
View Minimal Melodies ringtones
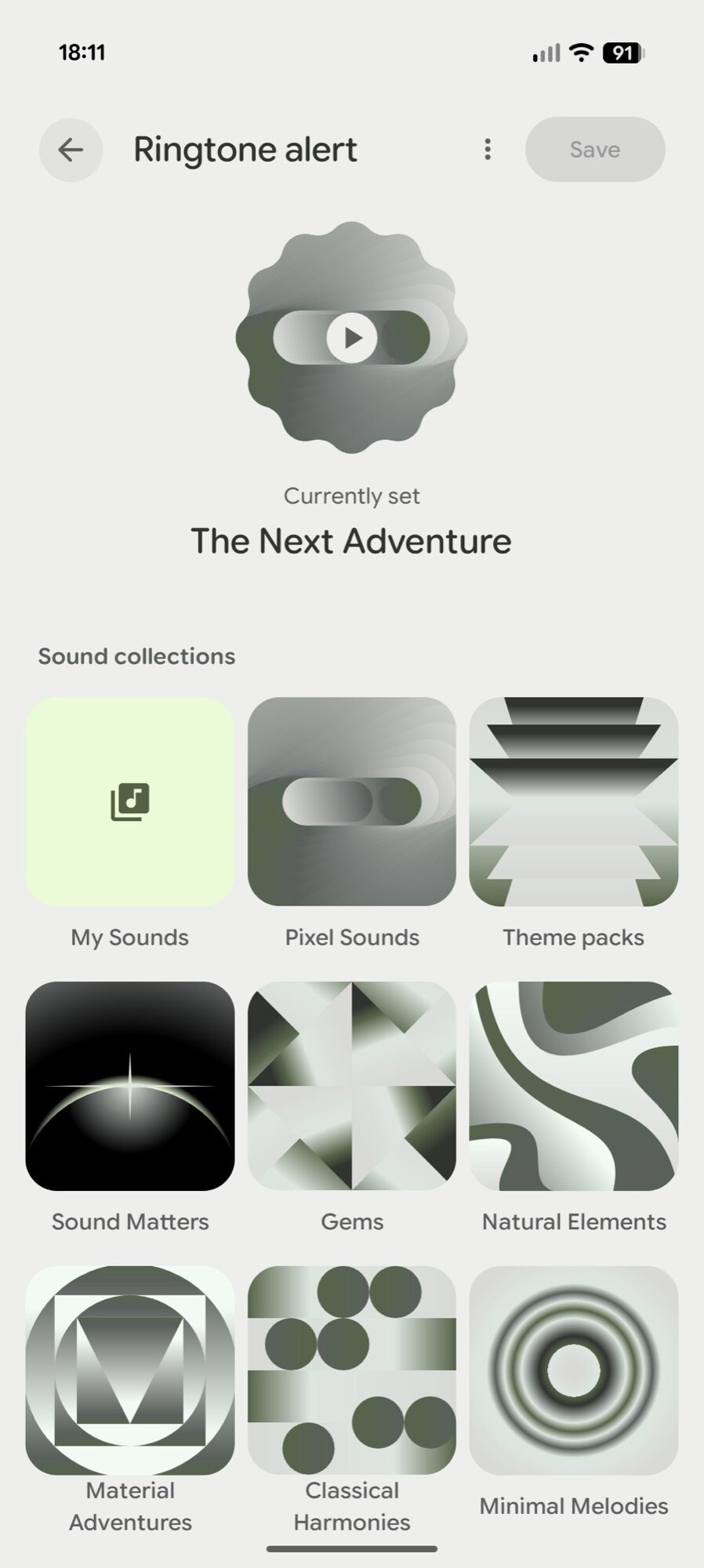coord(574,1370)
